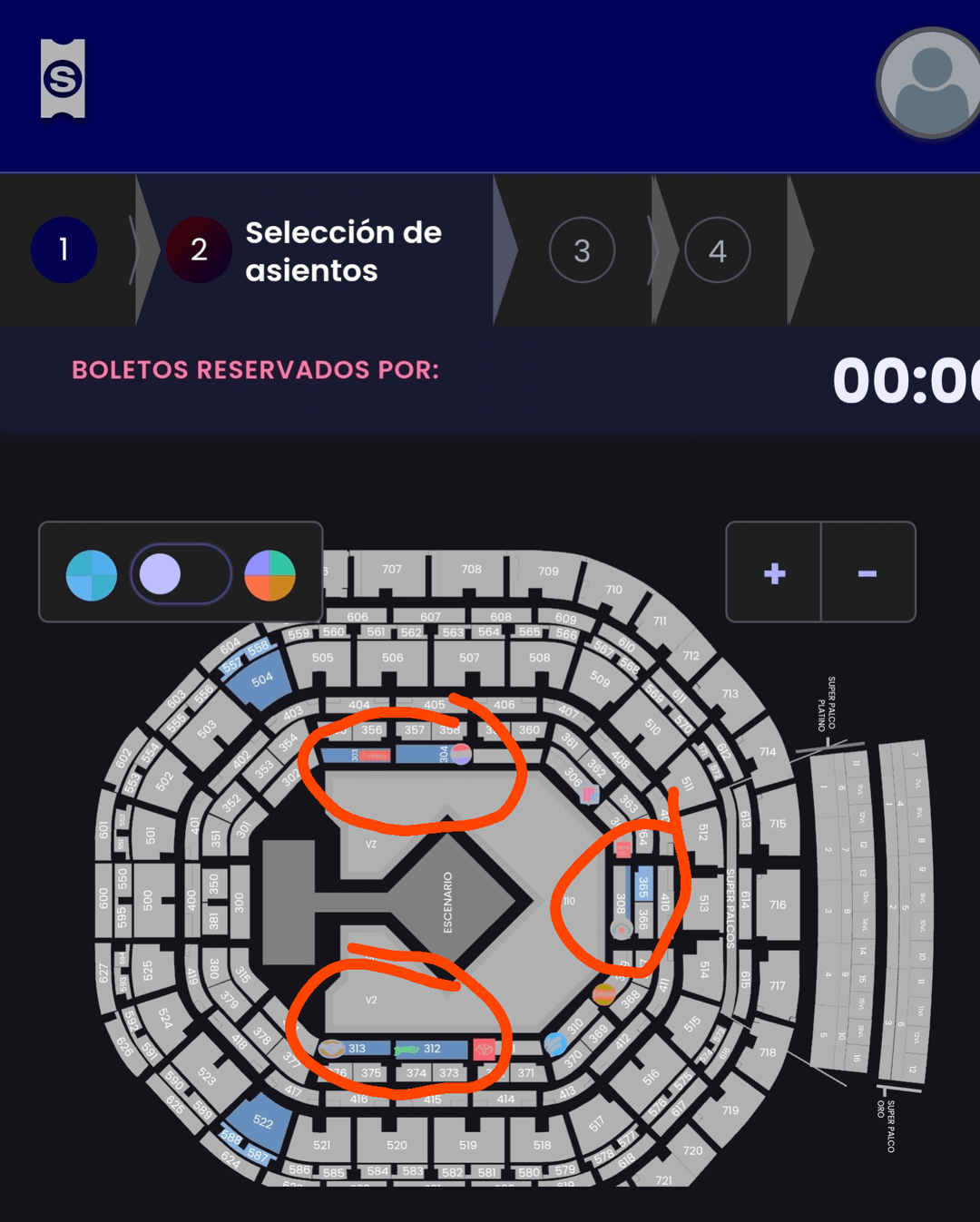Zoom in on the seat map
The width and height of the screenshot is (980, 1222).
(774, 572)
